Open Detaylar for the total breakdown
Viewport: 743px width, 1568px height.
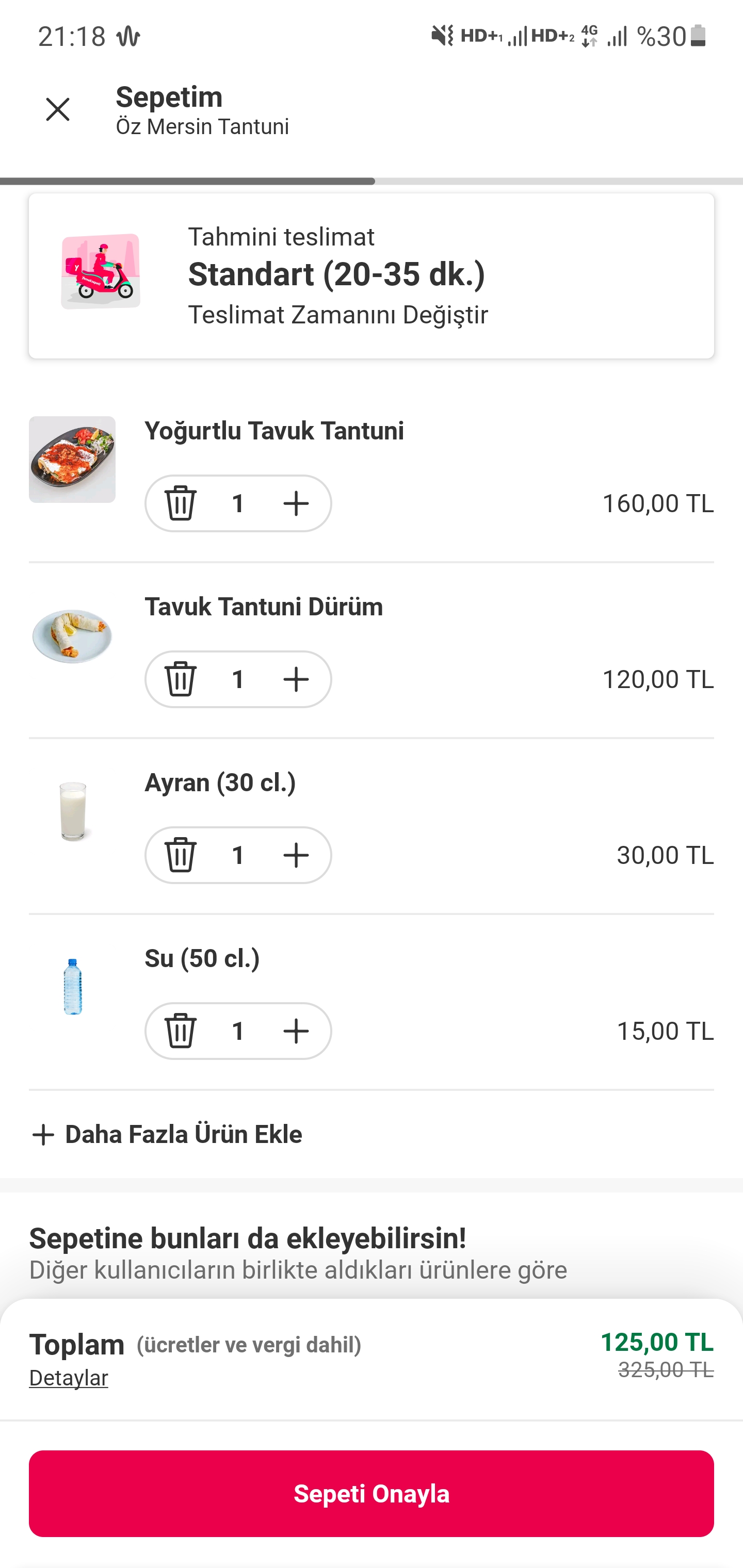[x=68, y=1378]
